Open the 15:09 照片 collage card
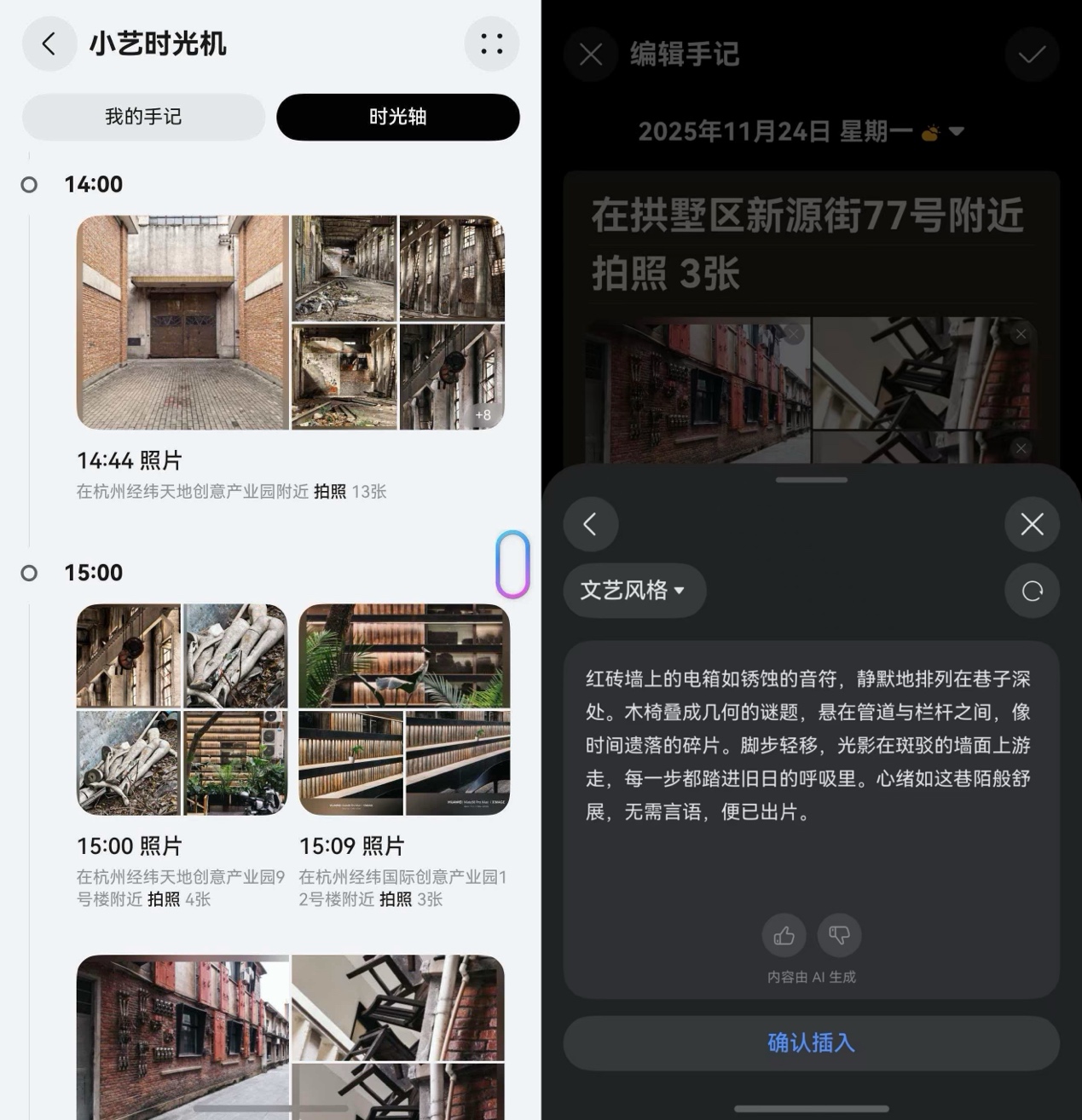Viewport: 1082px width, 1120px height. [404, 709]
